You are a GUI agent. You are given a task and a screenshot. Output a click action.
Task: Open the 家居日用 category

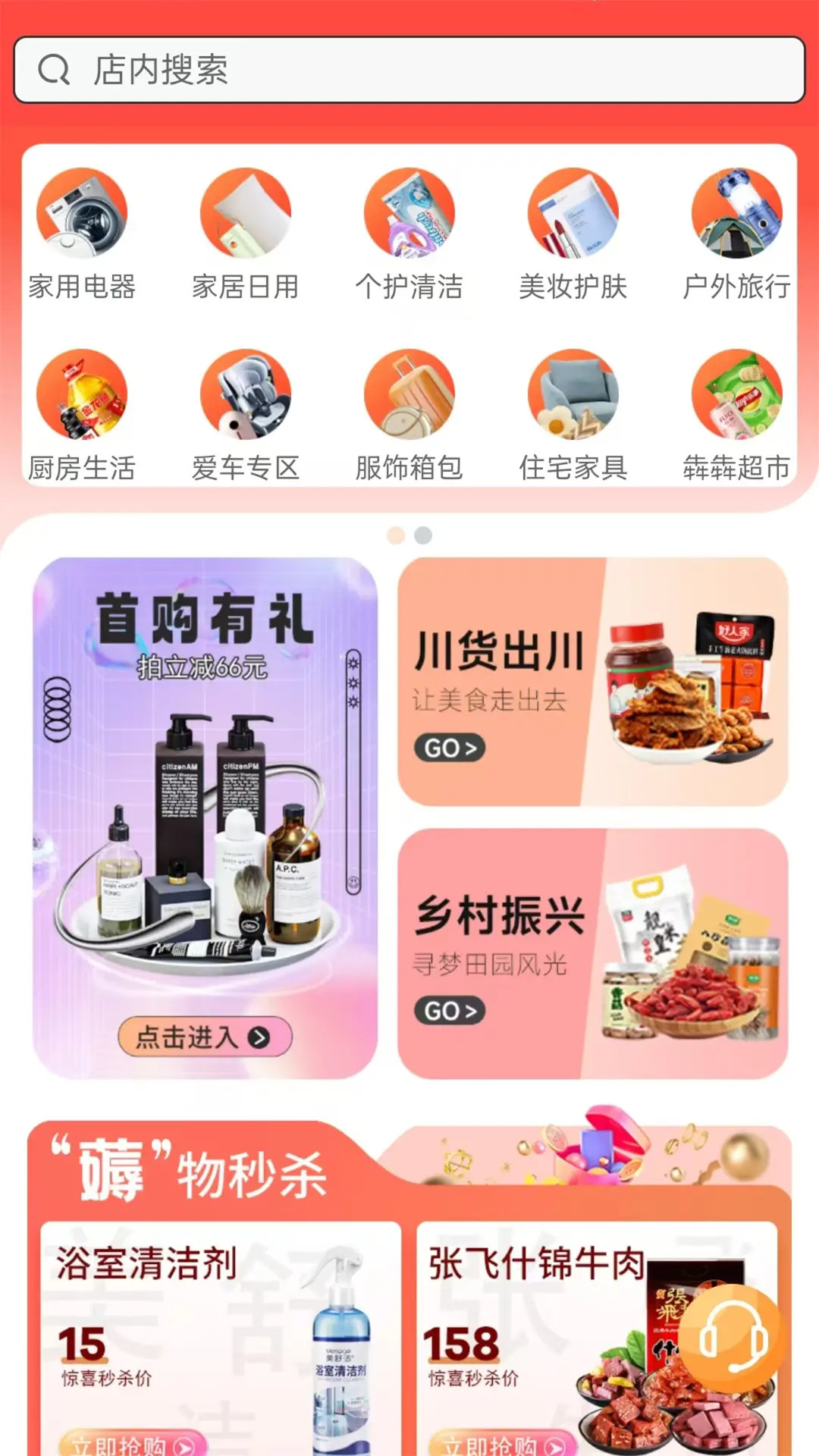(246, 234)
